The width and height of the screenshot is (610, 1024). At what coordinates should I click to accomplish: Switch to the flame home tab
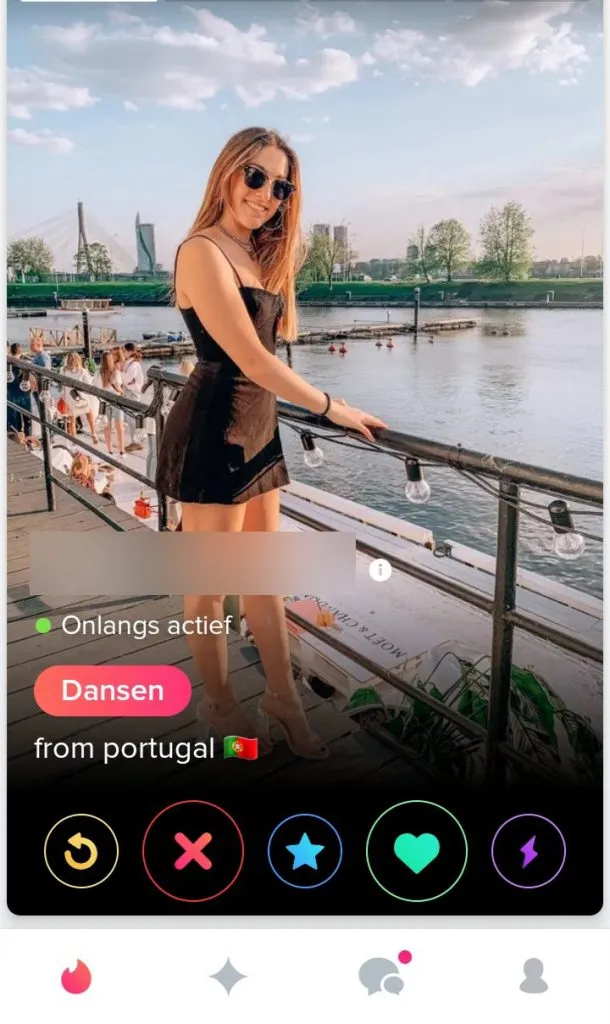(76, 976)
